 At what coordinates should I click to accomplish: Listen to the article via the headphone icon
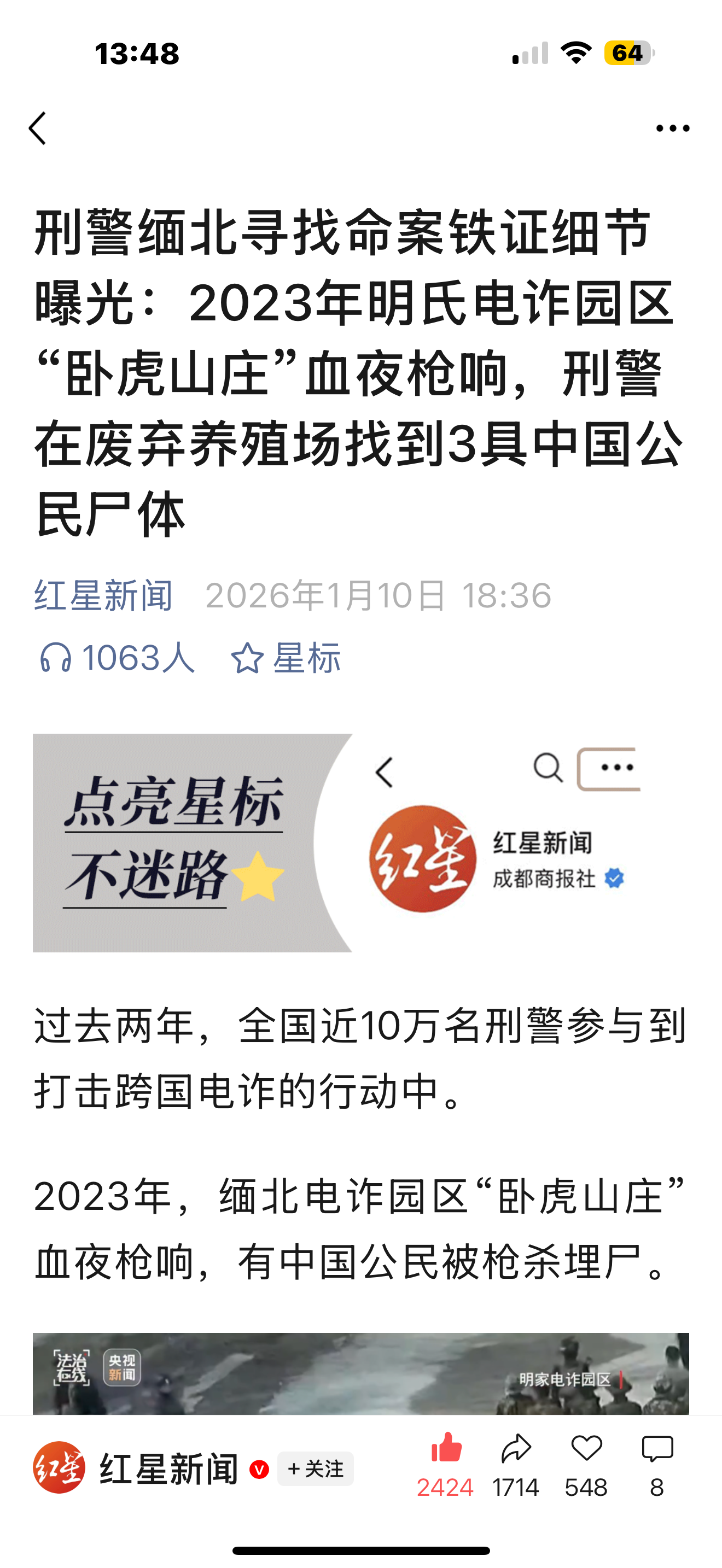coord(55,658)
